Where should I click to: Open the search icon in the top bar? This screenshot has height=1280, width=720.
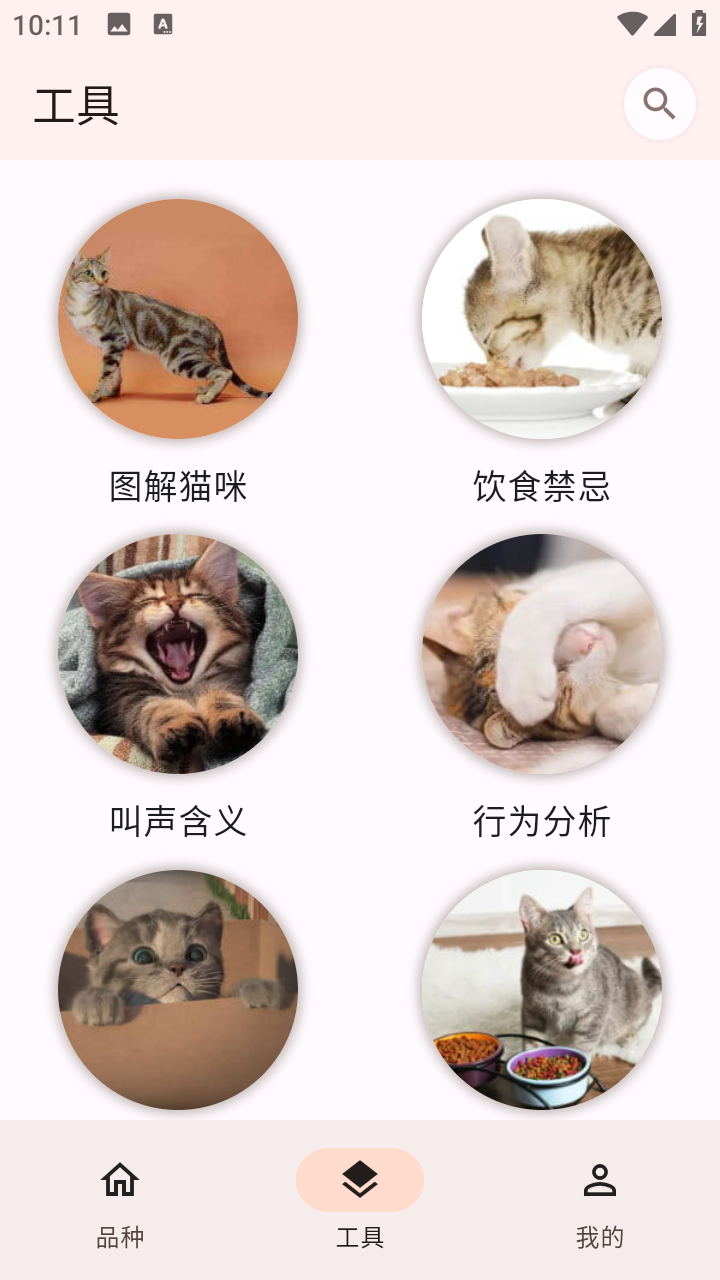659,103
